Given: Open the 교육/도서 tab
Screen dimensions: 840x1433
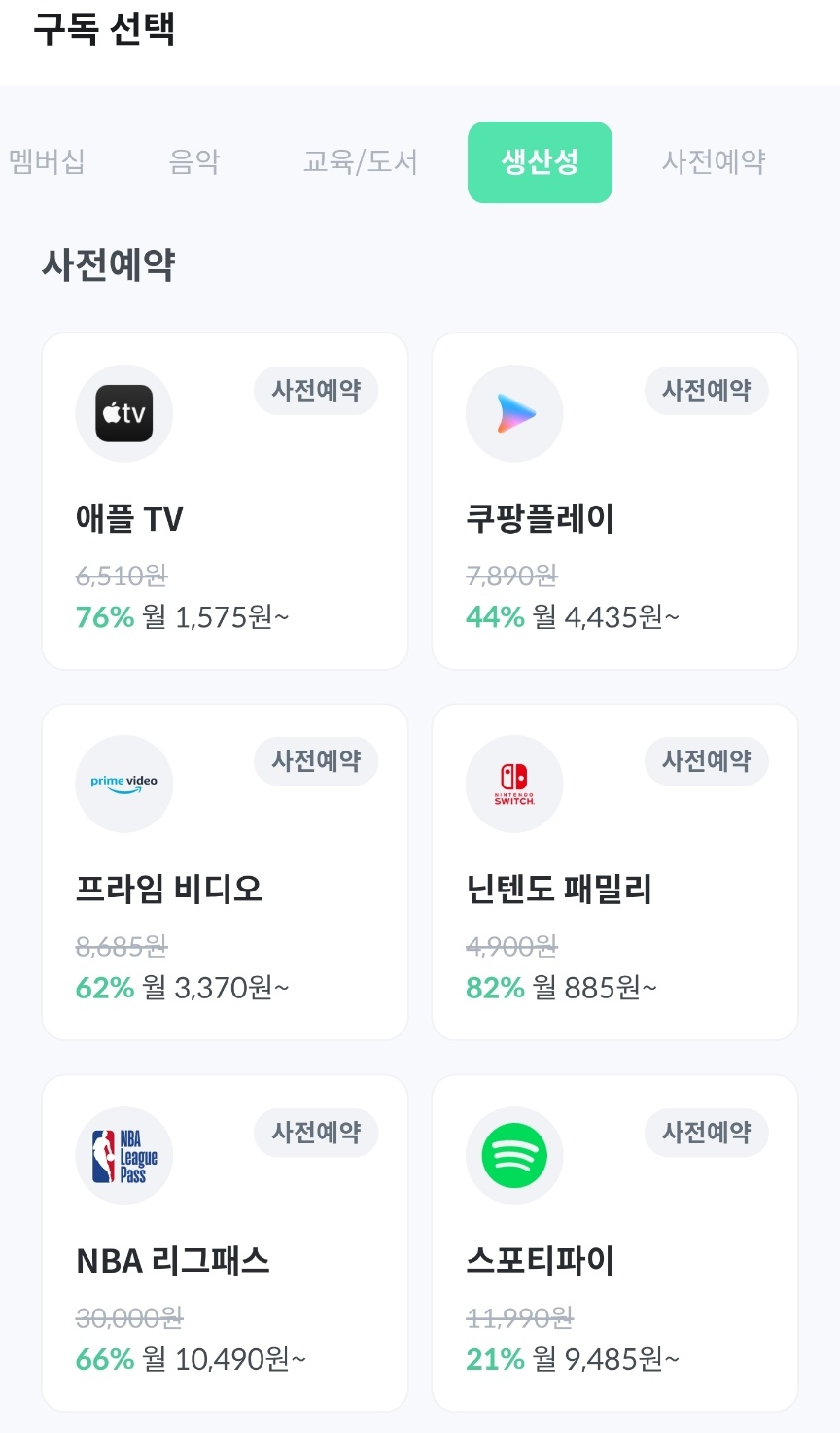Looking at the screenshot, I should (361, 161).
